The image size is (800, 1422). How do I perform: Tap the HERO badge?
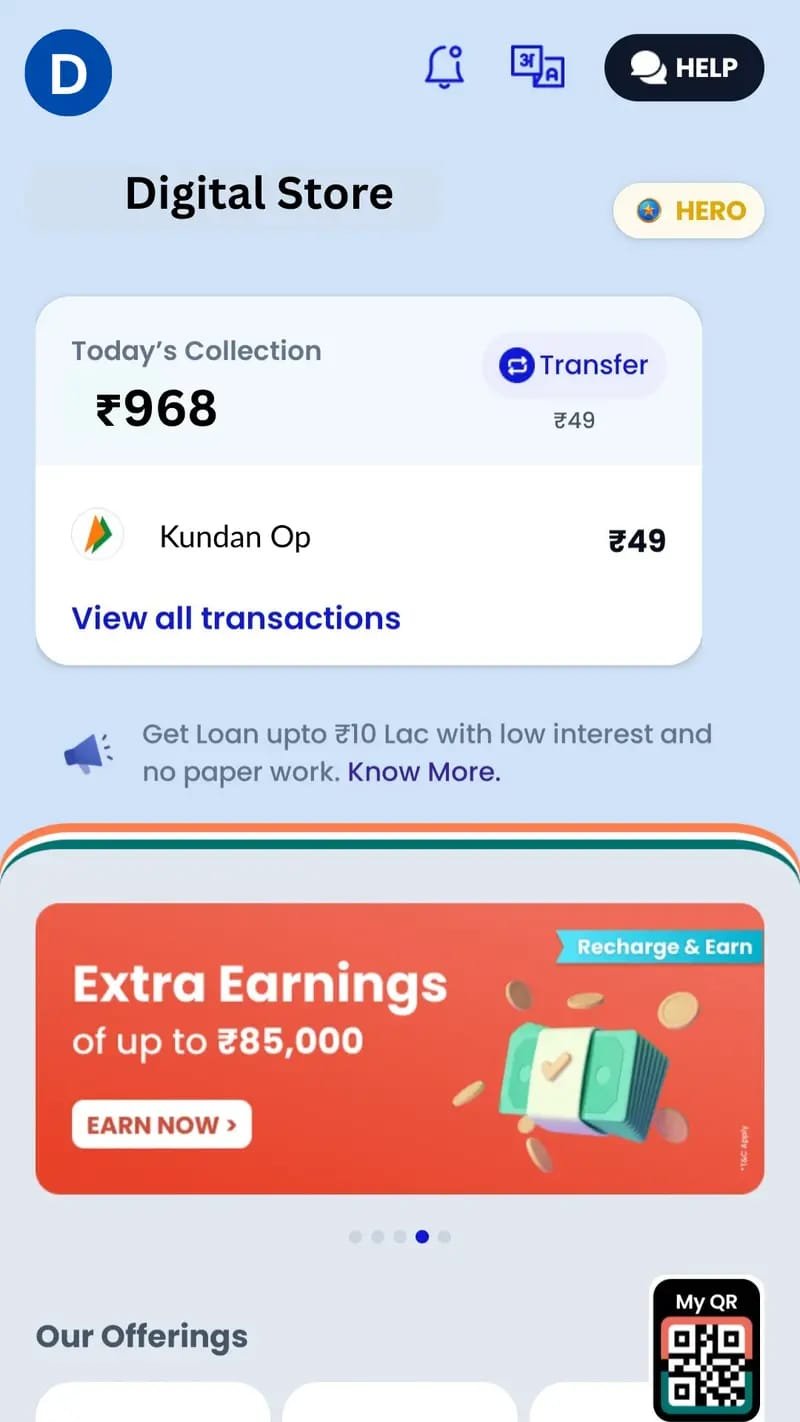pos(688,211)
